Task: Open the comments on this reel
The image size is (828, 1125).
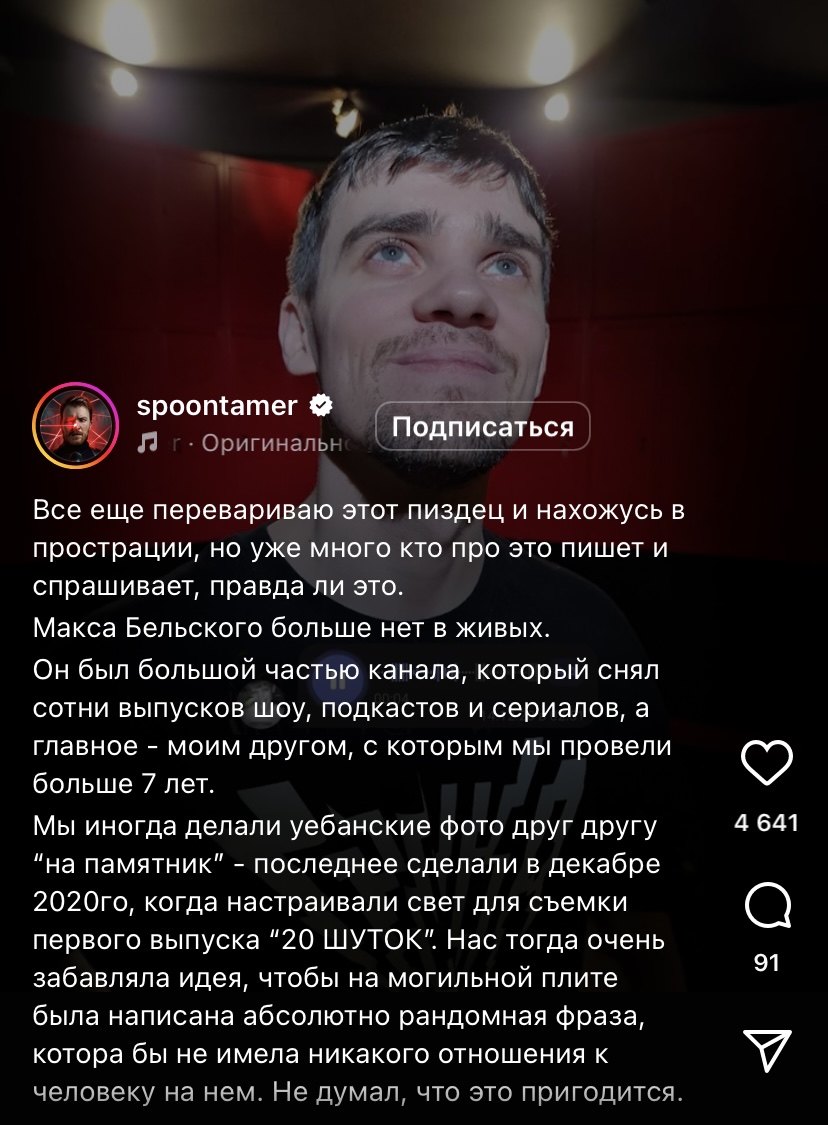Action: pos(766,906)
